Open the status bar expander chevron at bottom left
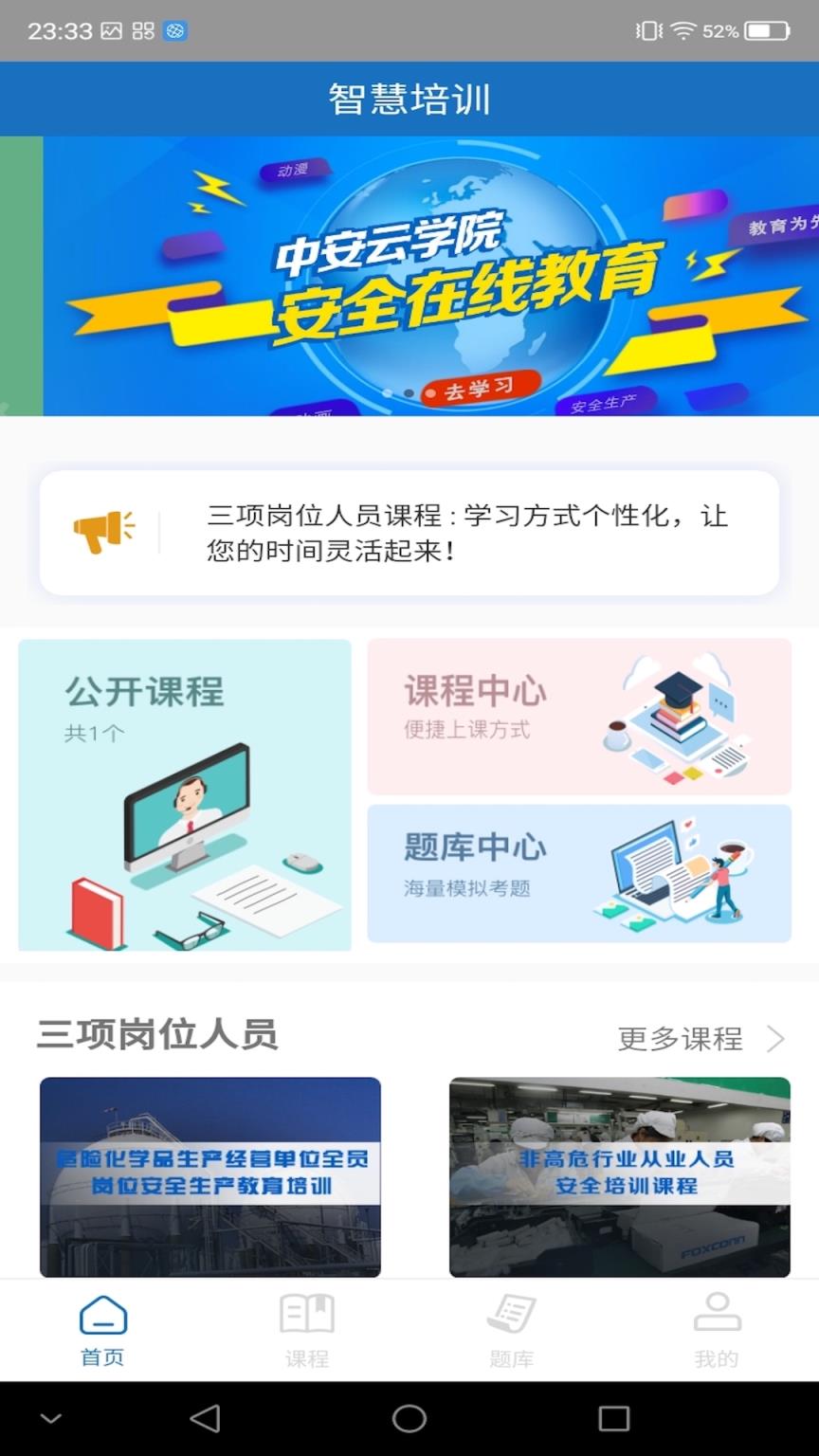The width and height of the screenshot is (819, 1456). tap(49, 1417)
